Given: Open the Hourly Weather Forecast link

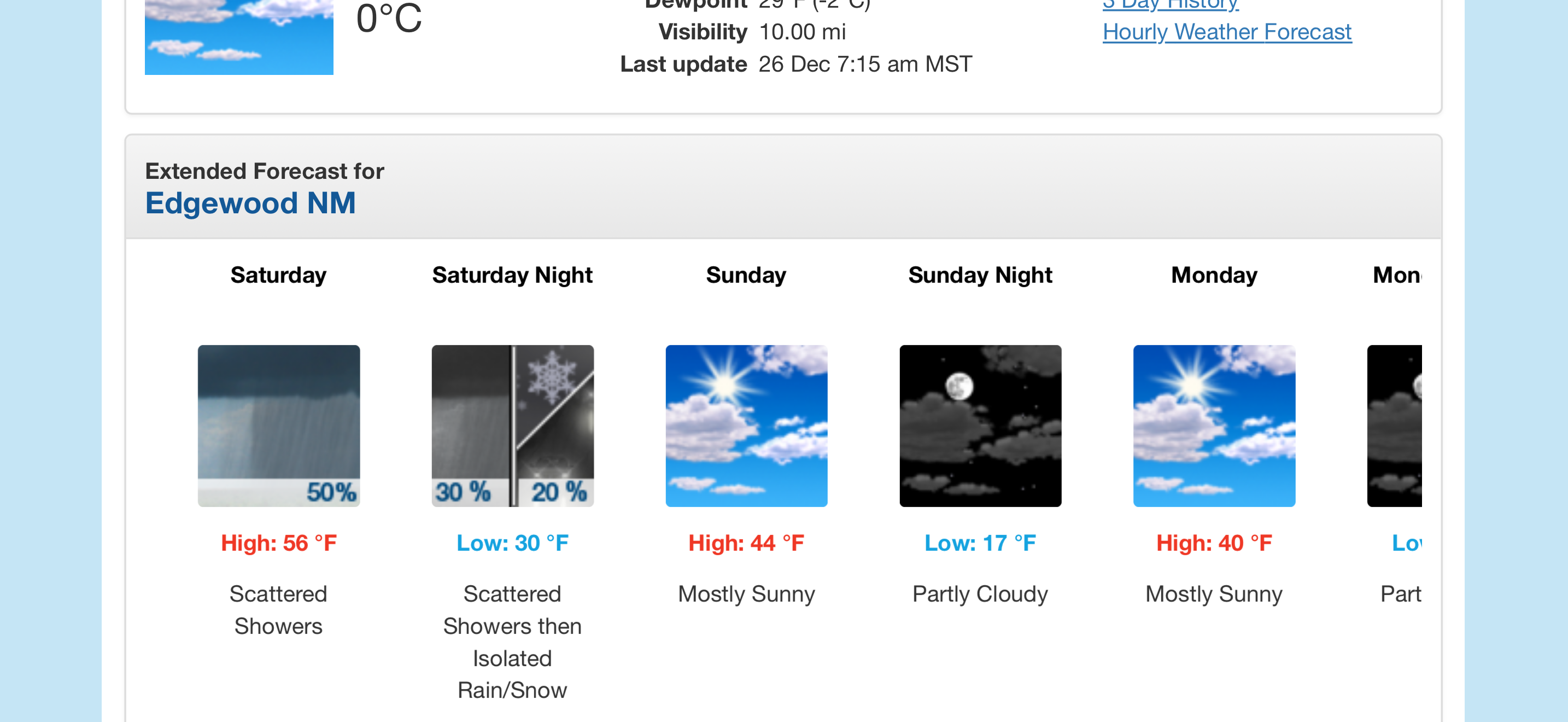Looking at the screenshot, I should pyautogui.click(x=1226, y=32).
